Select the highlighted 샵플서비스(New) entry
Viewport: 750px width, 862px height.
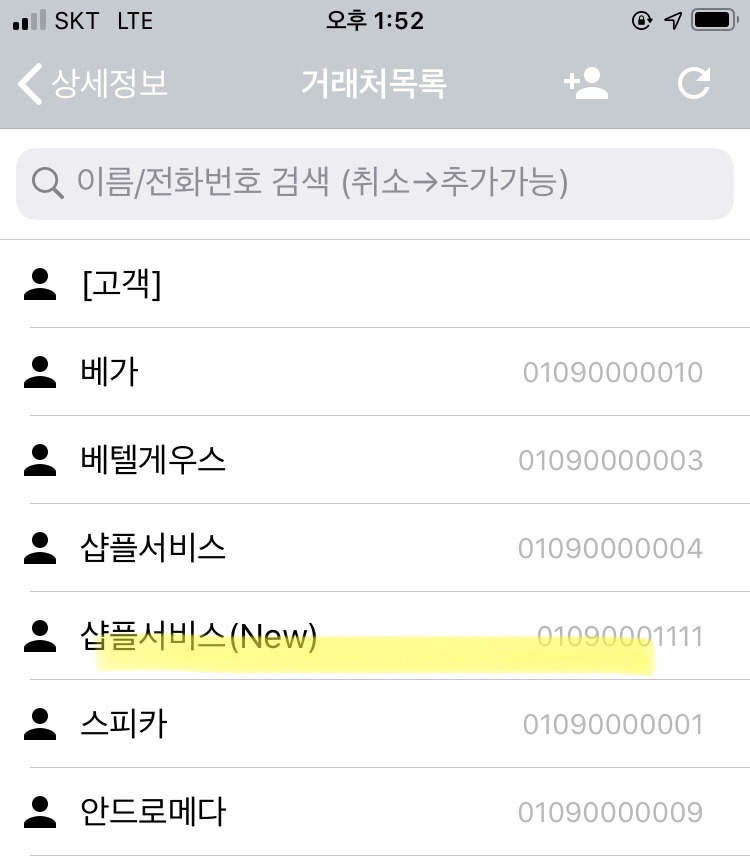click(x=300, y=635)
